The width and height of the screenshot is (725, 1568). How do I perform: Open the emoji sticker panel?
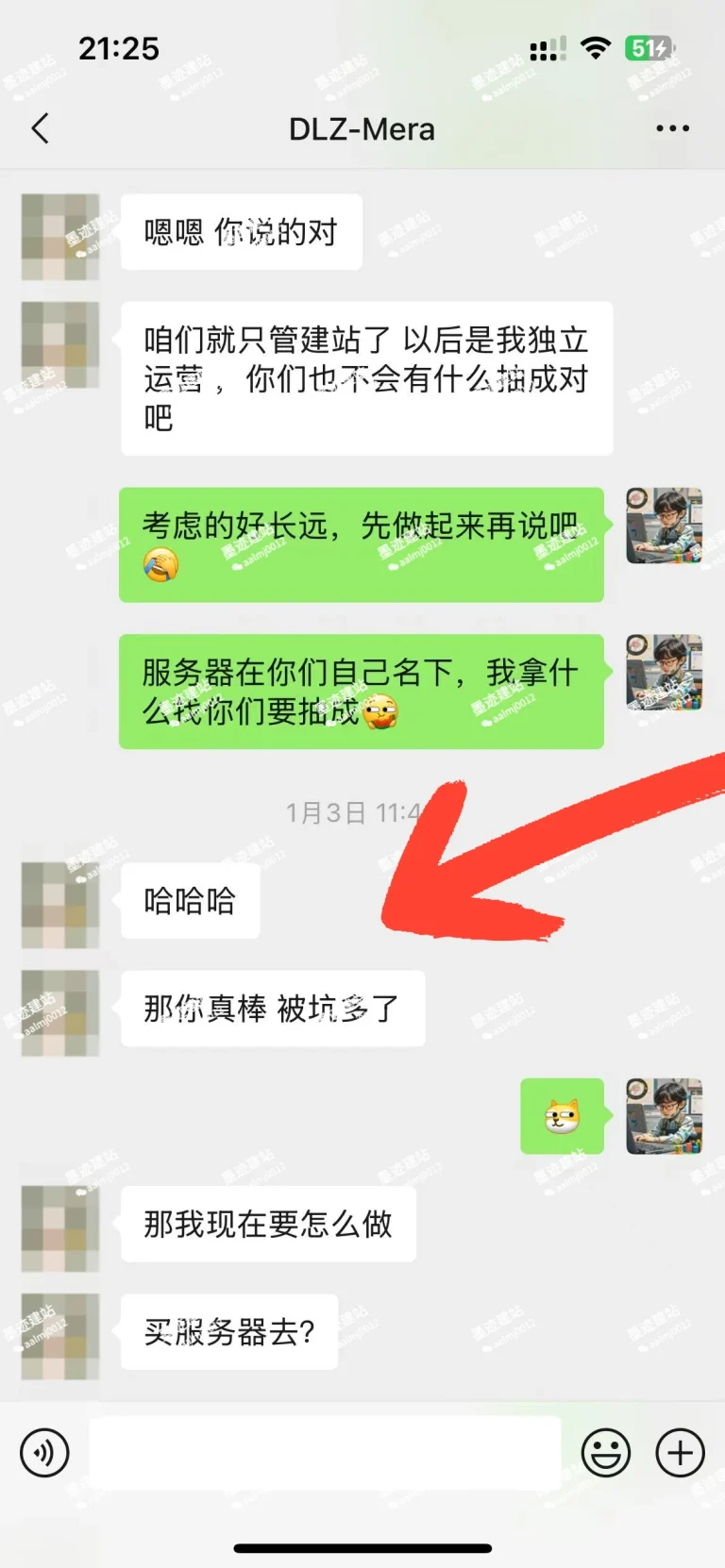pos(605,1453)
